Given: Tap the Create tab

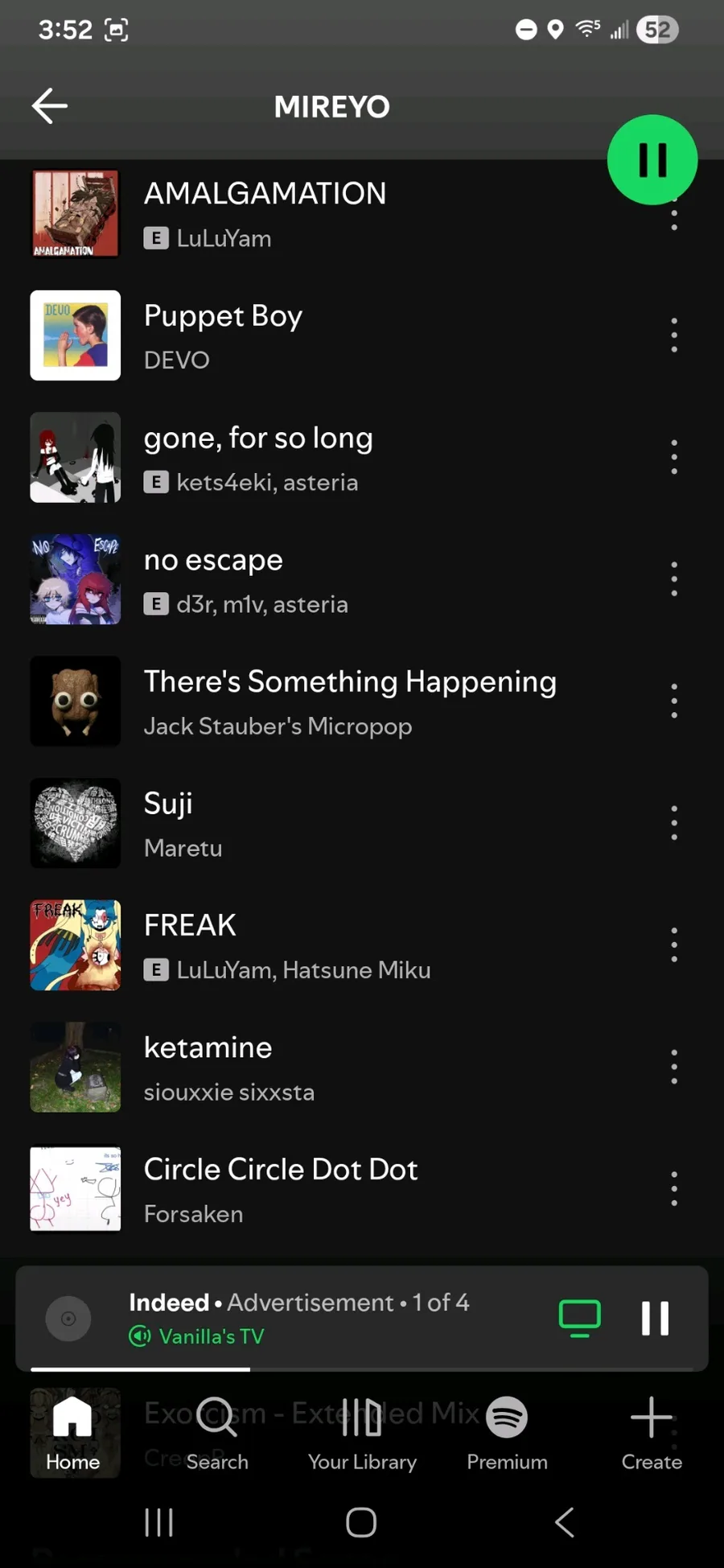Looking at the screenshot, I should [x=652, y=1434].
